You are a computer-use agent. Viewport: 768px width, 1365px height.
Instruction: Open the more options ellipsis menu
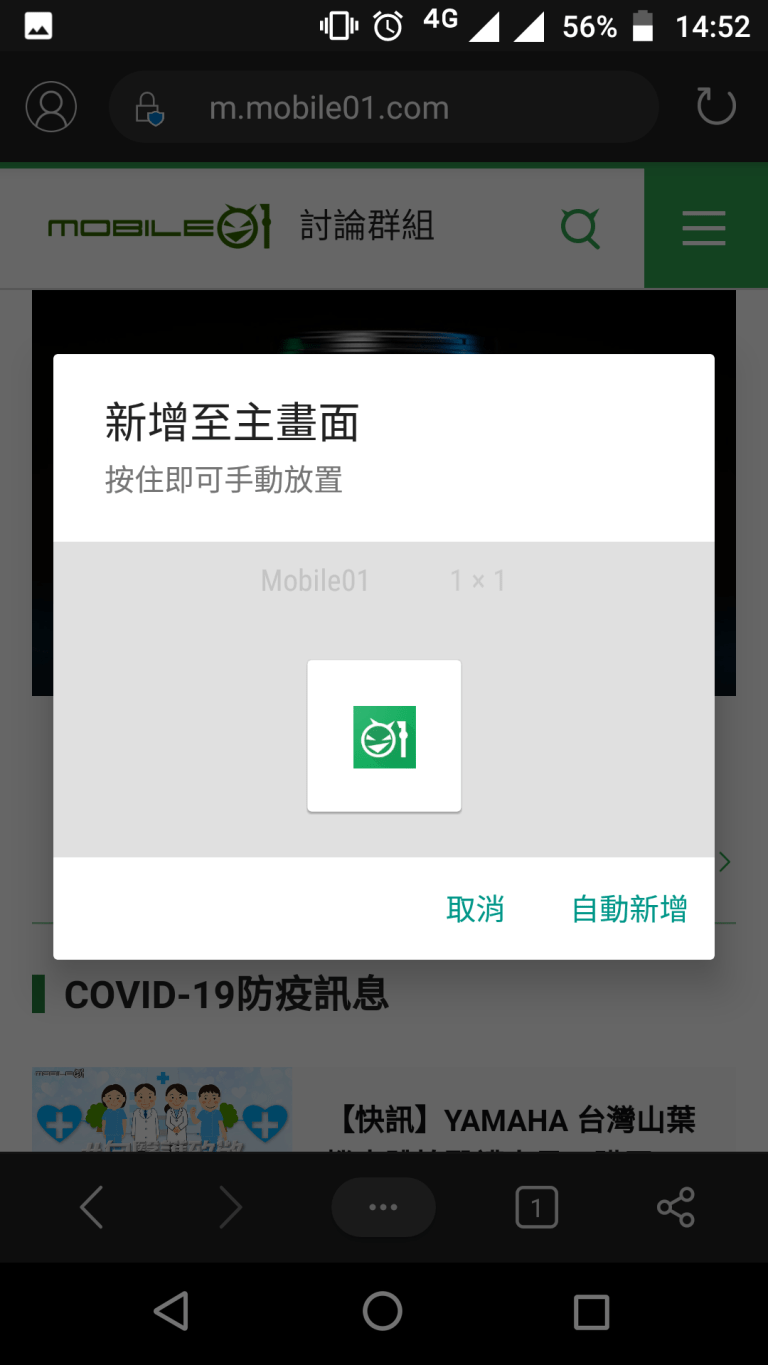pos(383,1207)
